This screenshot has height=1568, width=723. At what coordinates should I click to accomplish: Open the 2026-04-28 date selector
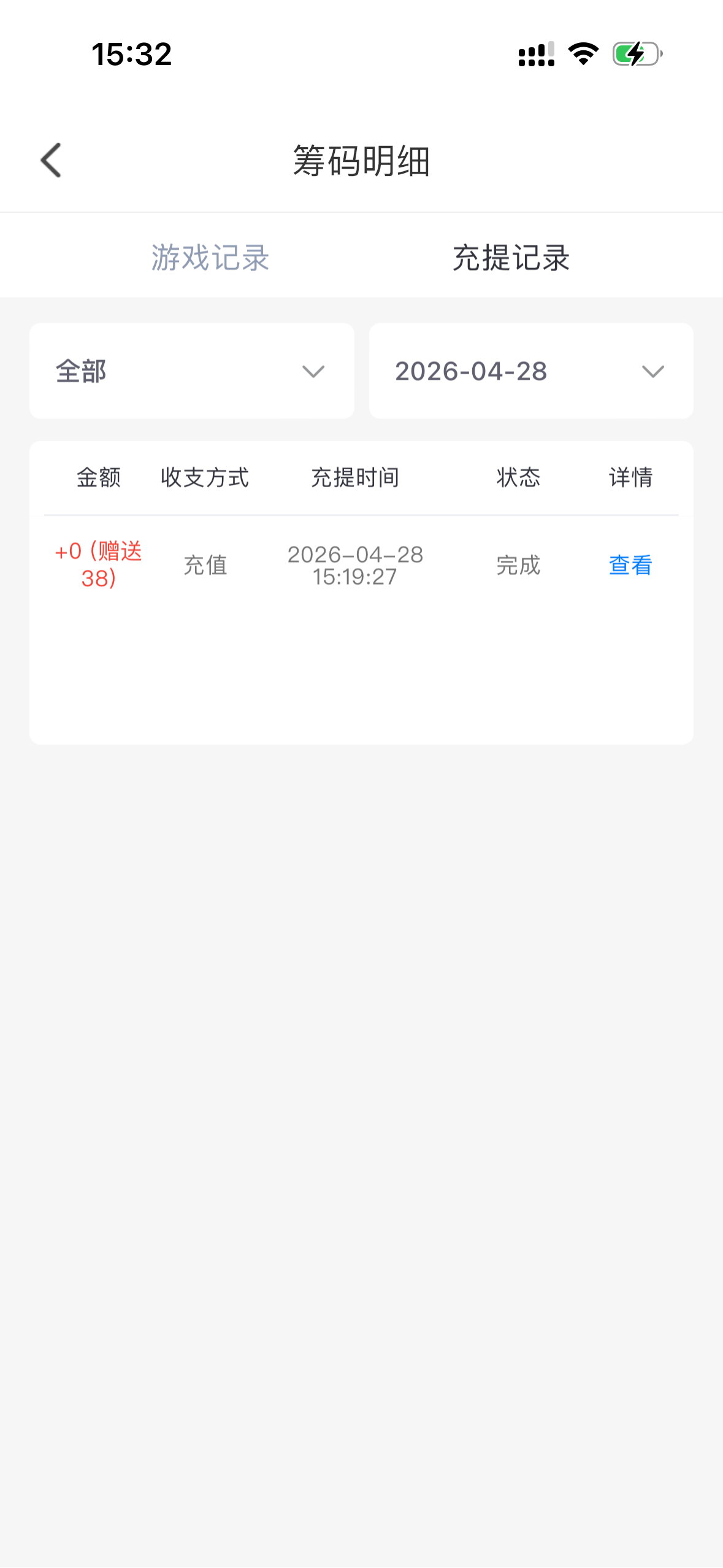pyautogui.click(x=531, y=371)
